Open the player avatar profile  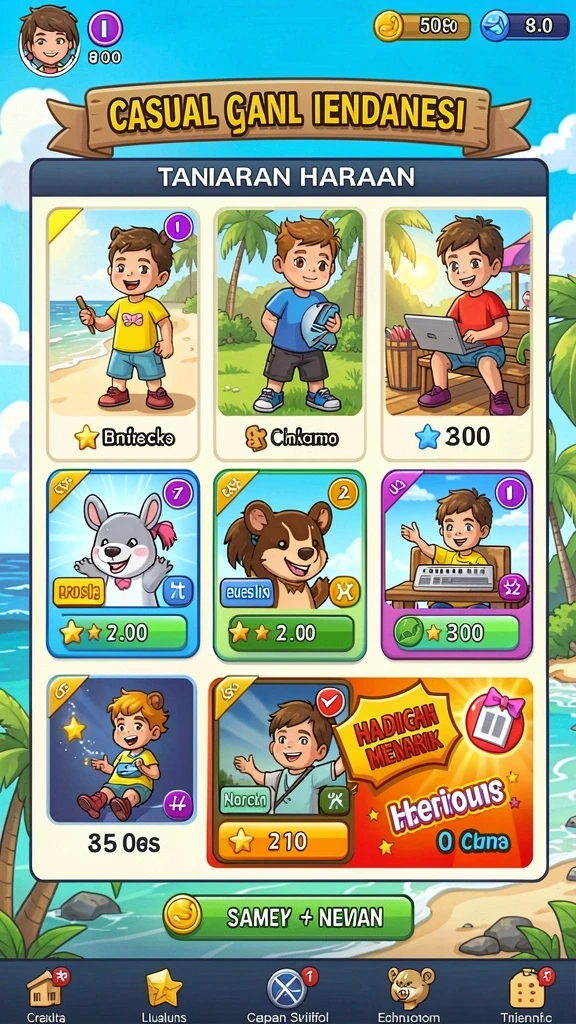click(50, 40)
